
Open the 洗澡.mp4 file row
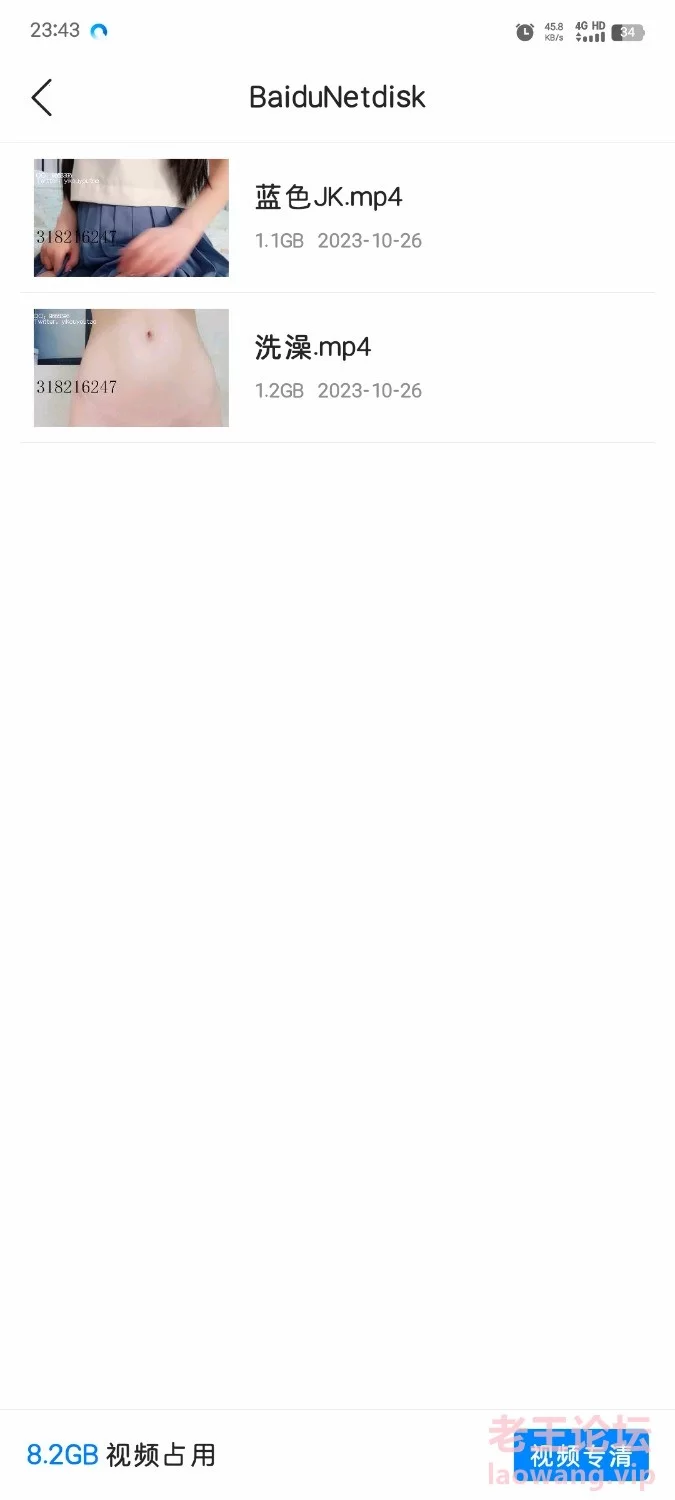click(x=338, y=368)
